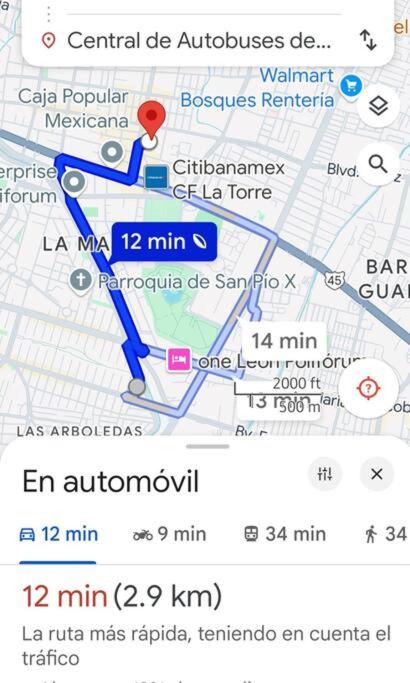
Task: Switch to motorcycle 9 min tab
Action: 169,534
